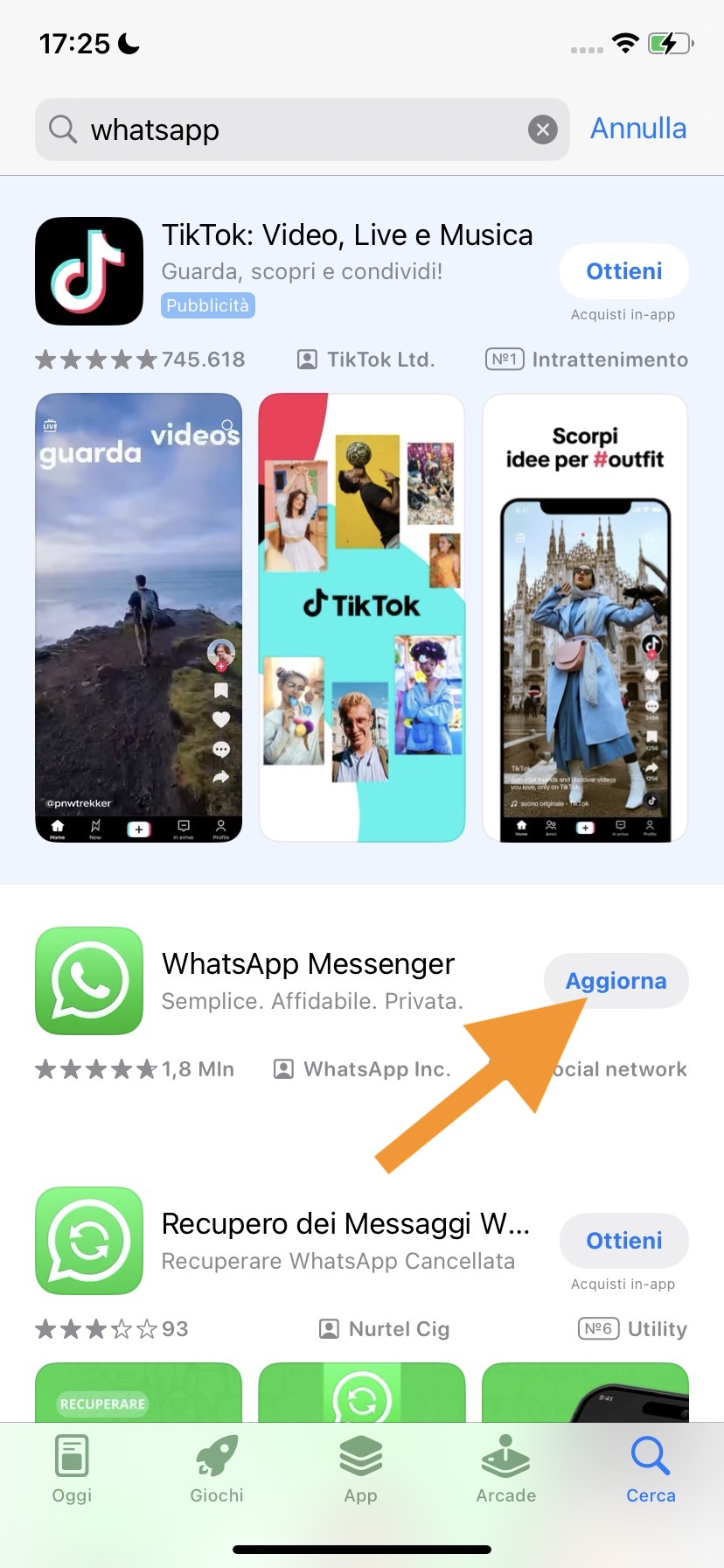View TikTok's 'Scopri idee per outfit' screenshot

[584, 617]
